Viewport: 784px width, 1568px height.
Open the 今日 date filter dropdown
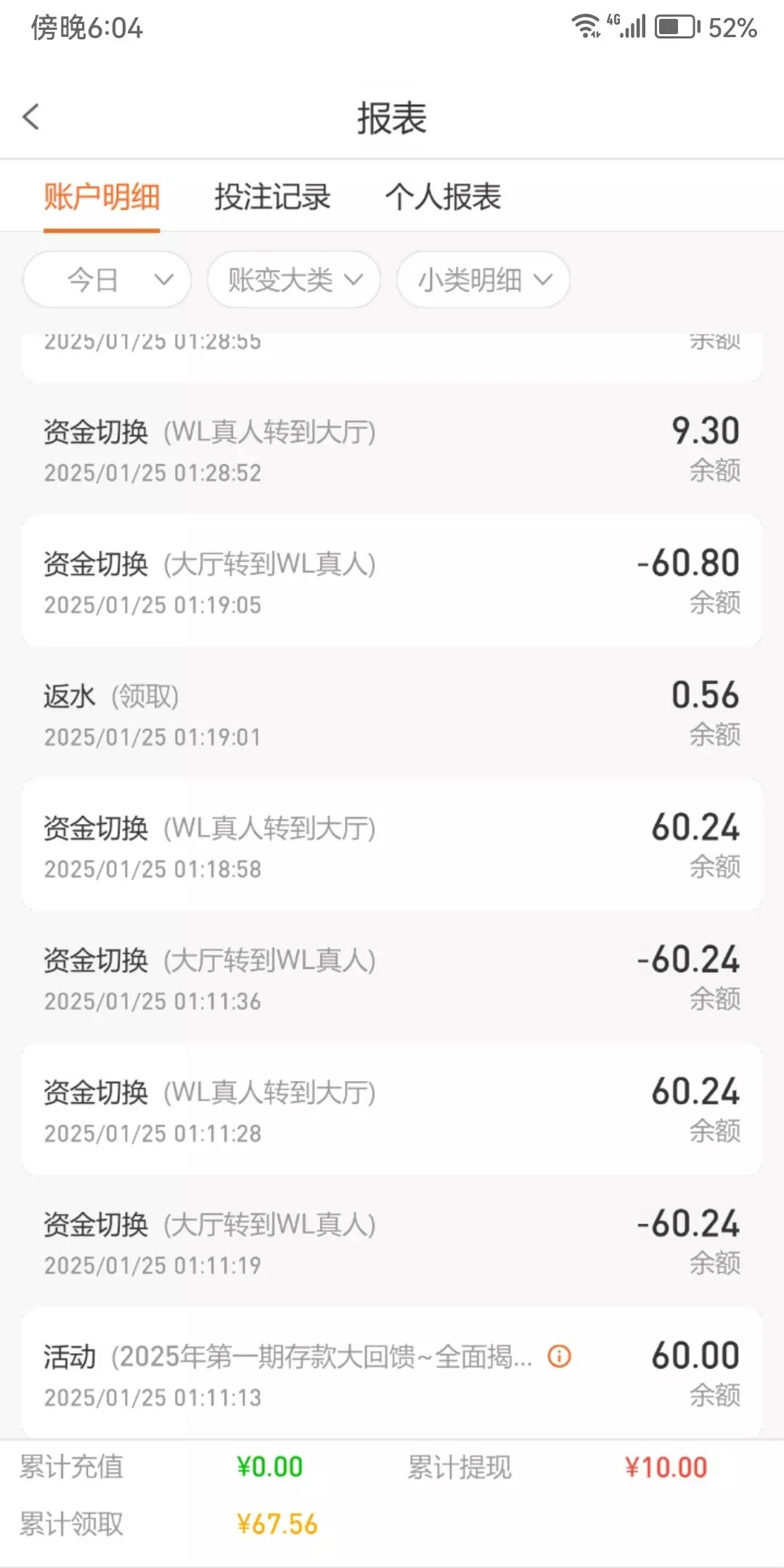coord(106,279)
